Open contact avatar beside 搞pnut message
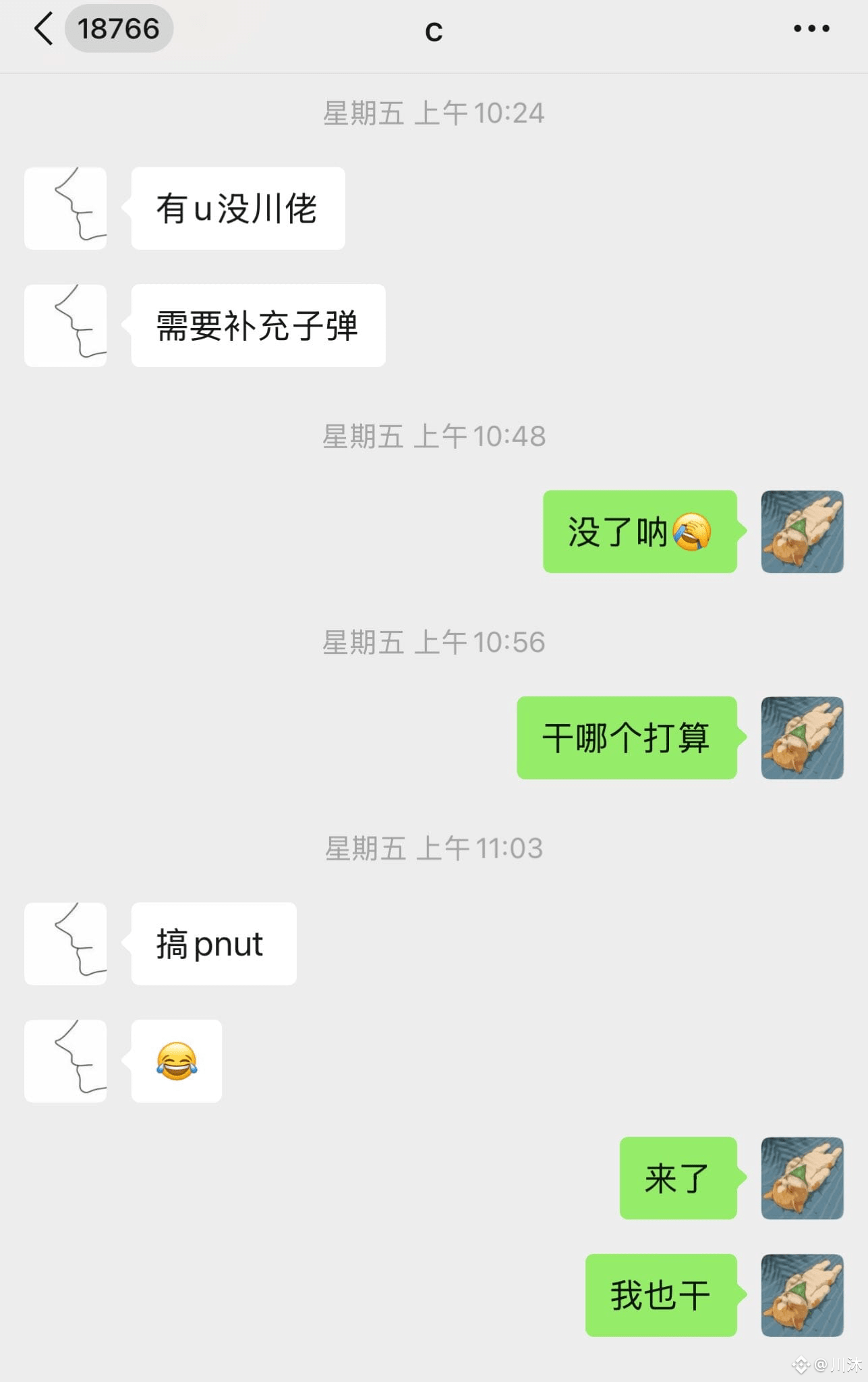This screenshot has width=868, height=1382. click(65, 943)
